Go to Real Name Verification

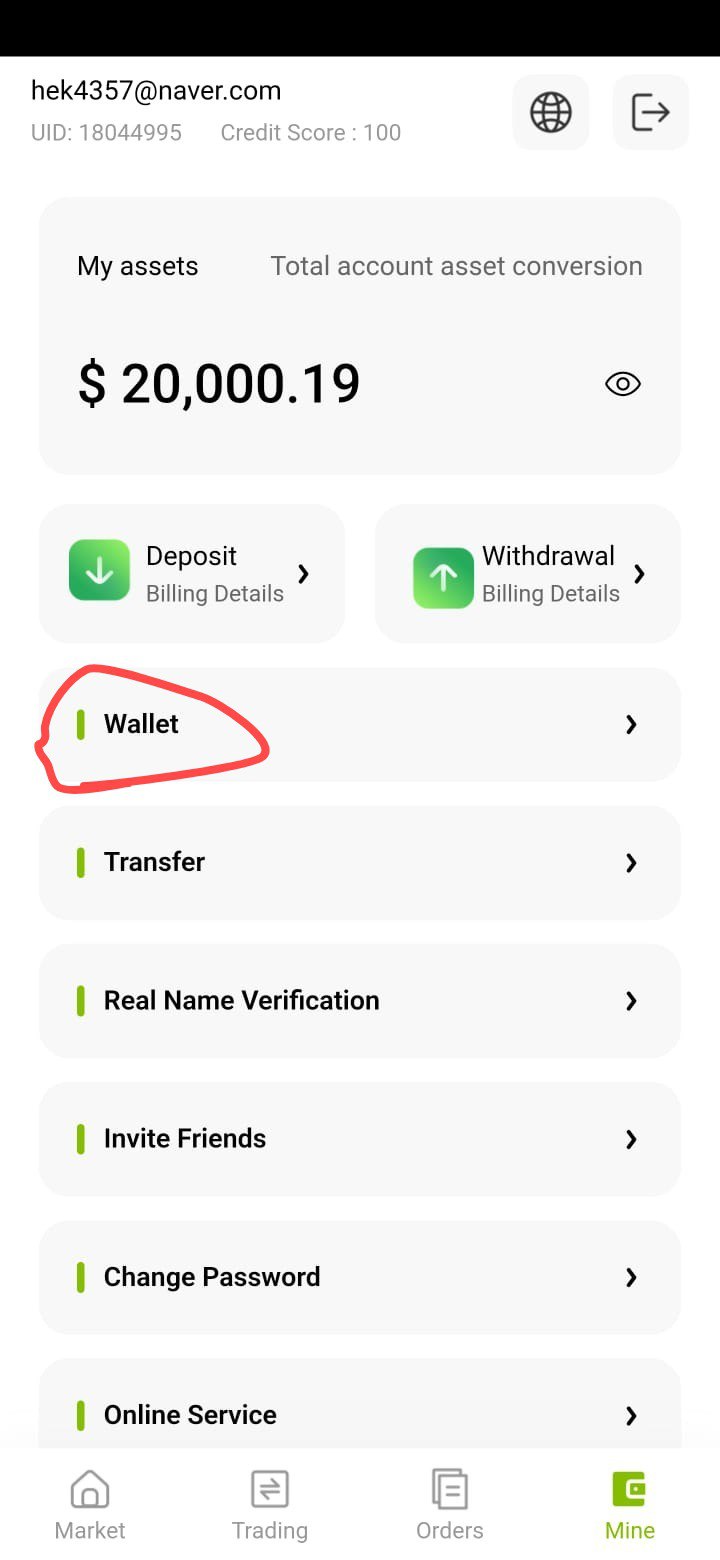pyautogui.click(x=360, y=1000)
